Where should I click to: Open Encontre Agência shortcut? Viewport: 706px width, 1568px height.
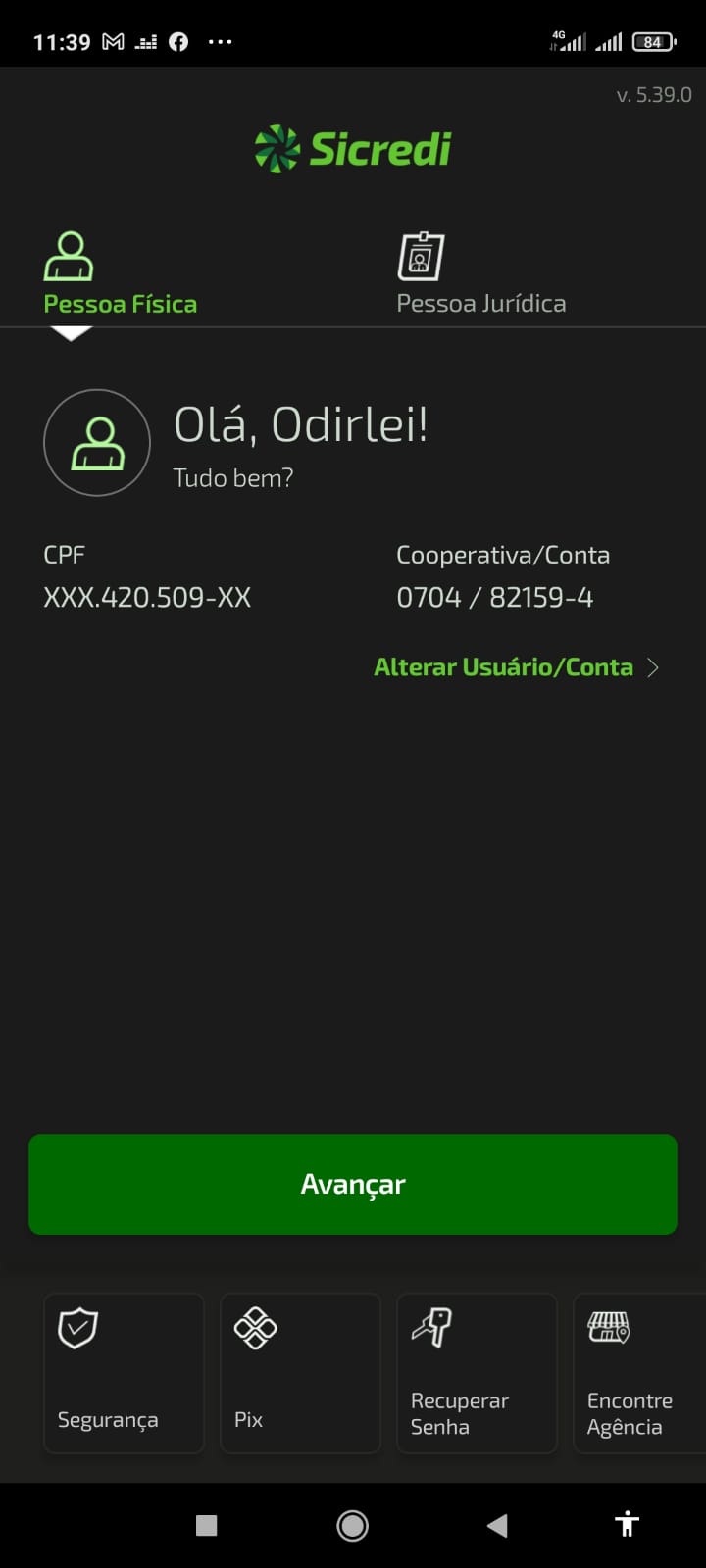tap(639, 1372)
